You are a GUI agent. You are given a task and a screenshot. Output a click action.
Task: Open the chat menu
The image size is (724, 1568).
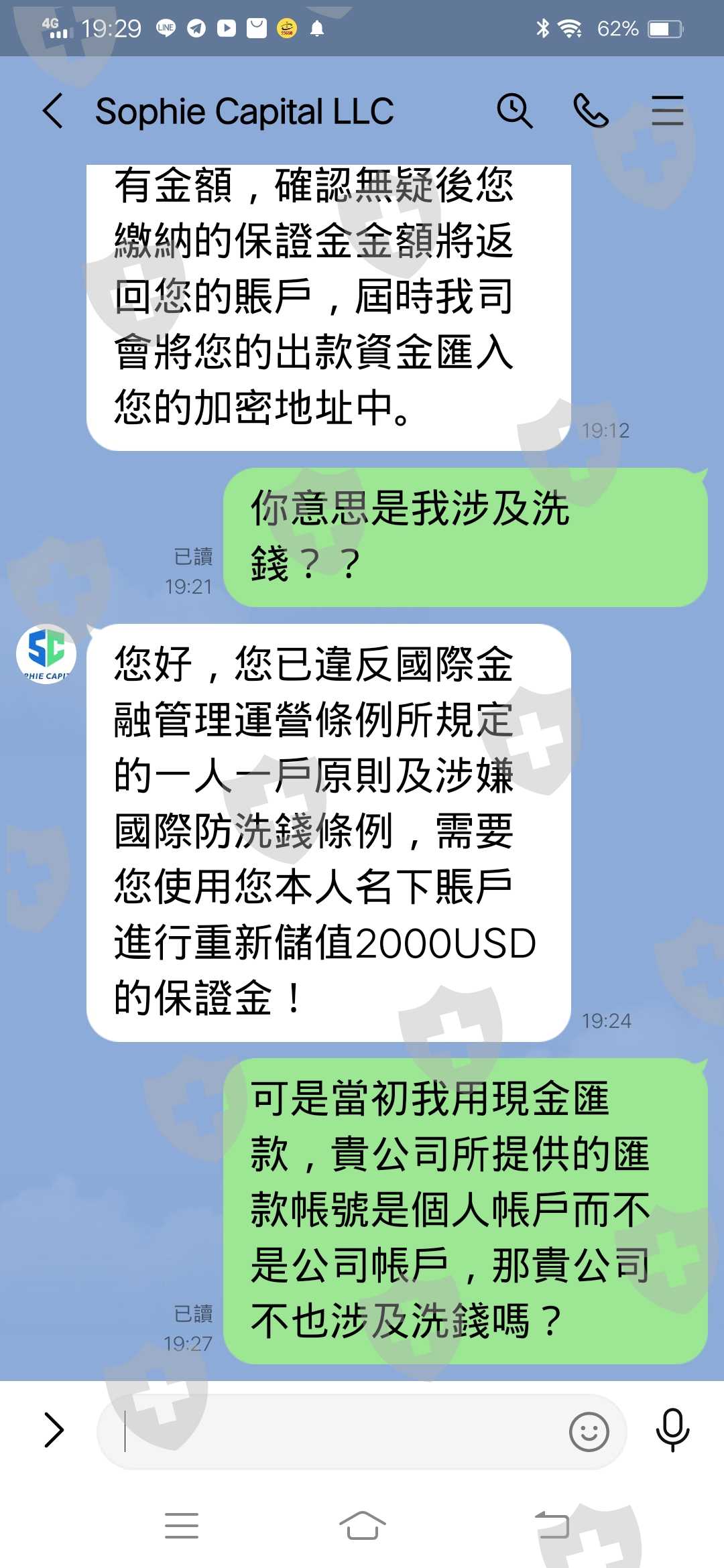tap(668, 111)
